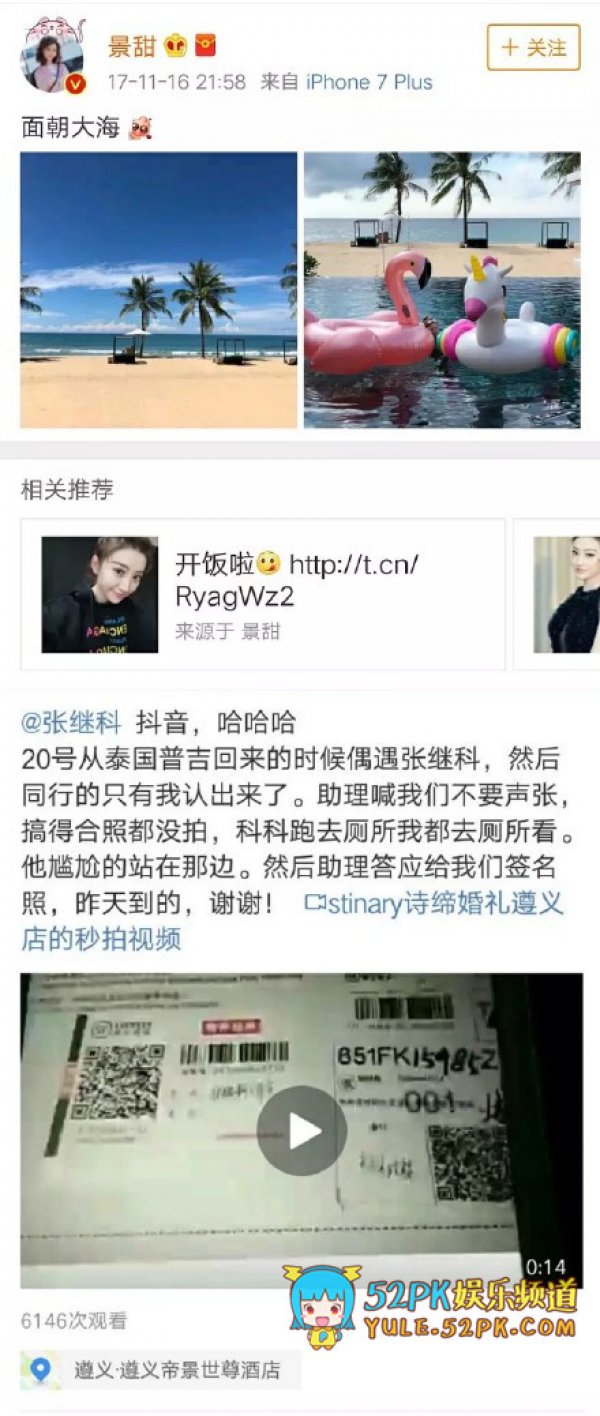Open the @张继科 mention
600x1416 pixels.
pyautogui.click(x=71, y=722)
